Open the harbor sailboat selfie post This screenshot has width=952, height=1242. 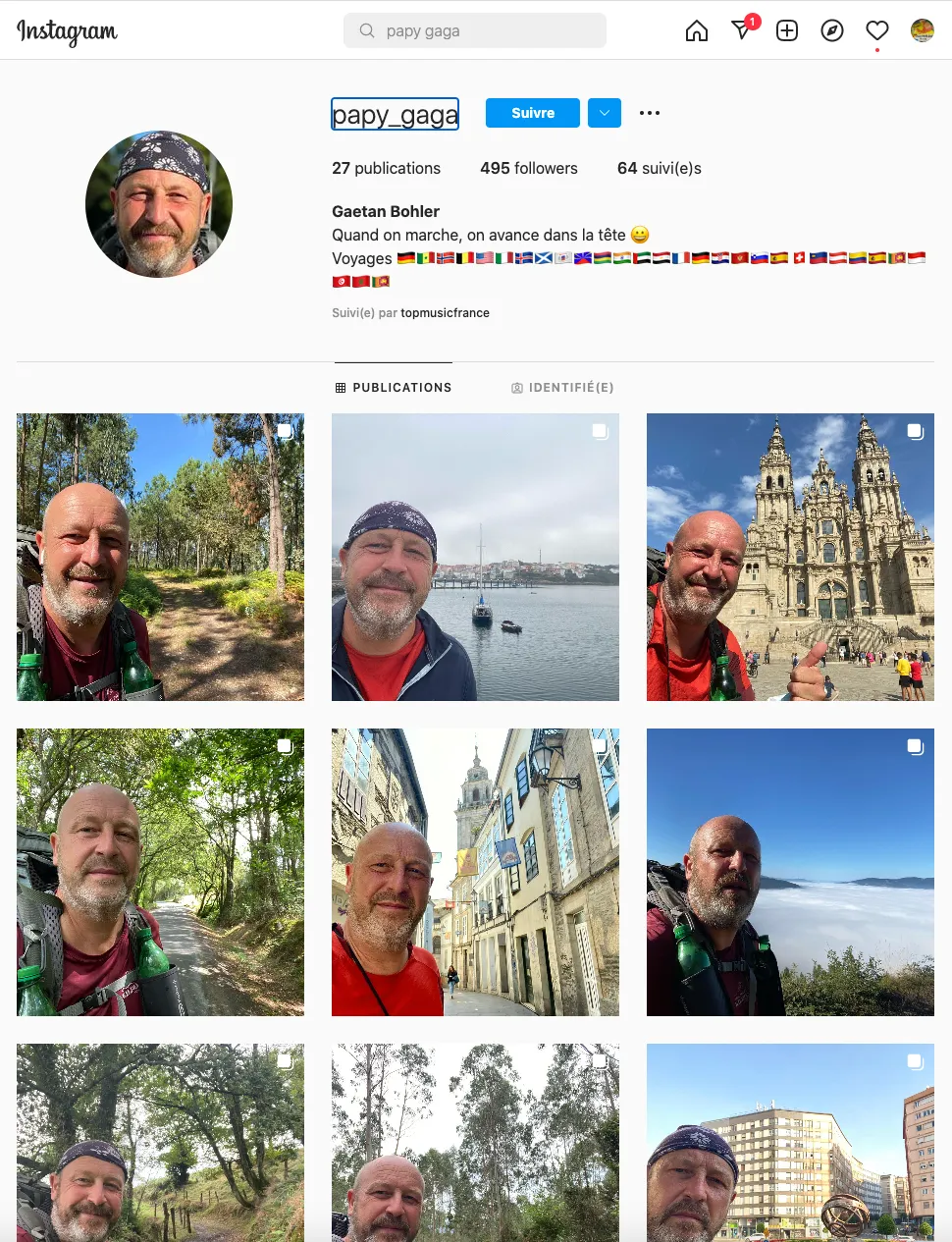tap(475, 557)
